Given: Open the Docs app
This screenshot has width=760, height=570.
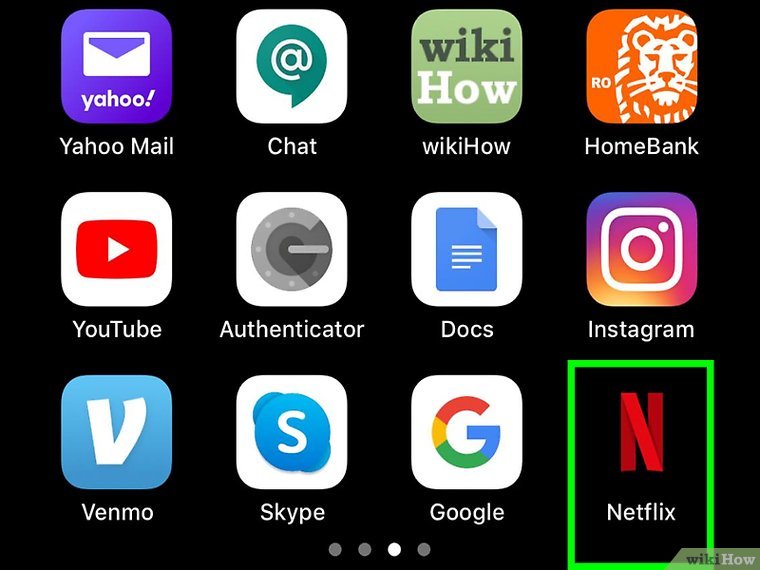Looking at the screenshot, I should coord(466,249).
